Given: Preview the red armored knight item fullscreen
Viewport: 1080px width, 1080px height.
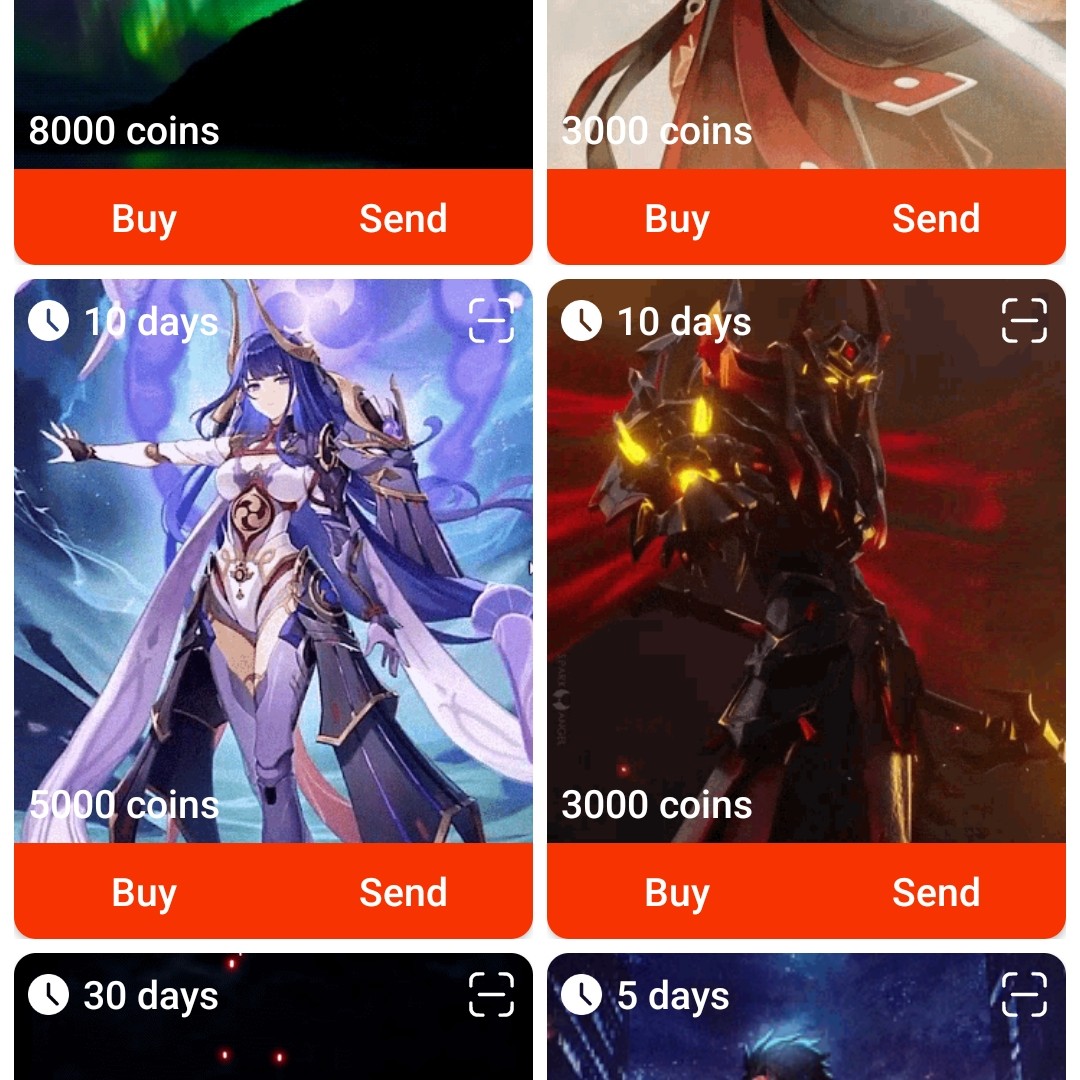Looking at the screenshot, I should (x=1024, y=321).
